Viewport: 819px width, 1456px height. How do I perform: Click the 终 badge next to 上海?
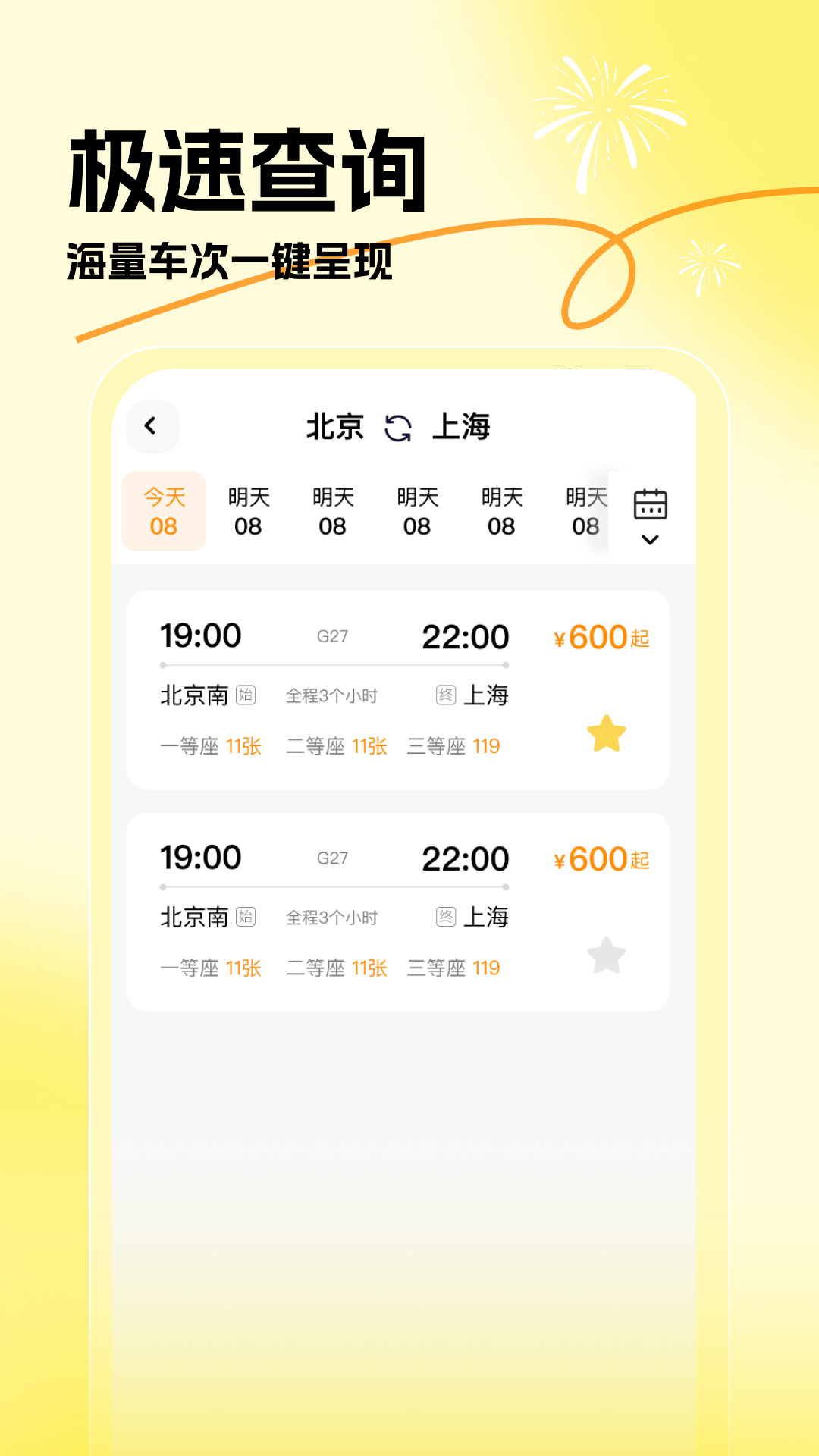447,693
